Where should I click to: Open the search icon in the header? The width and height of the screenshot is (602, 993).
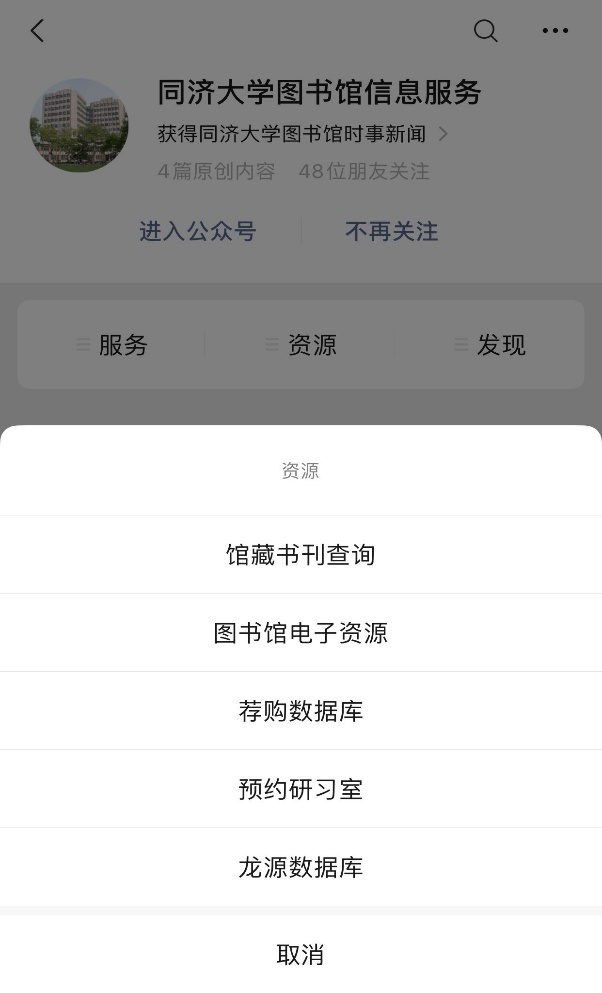(x=486, y=30)
